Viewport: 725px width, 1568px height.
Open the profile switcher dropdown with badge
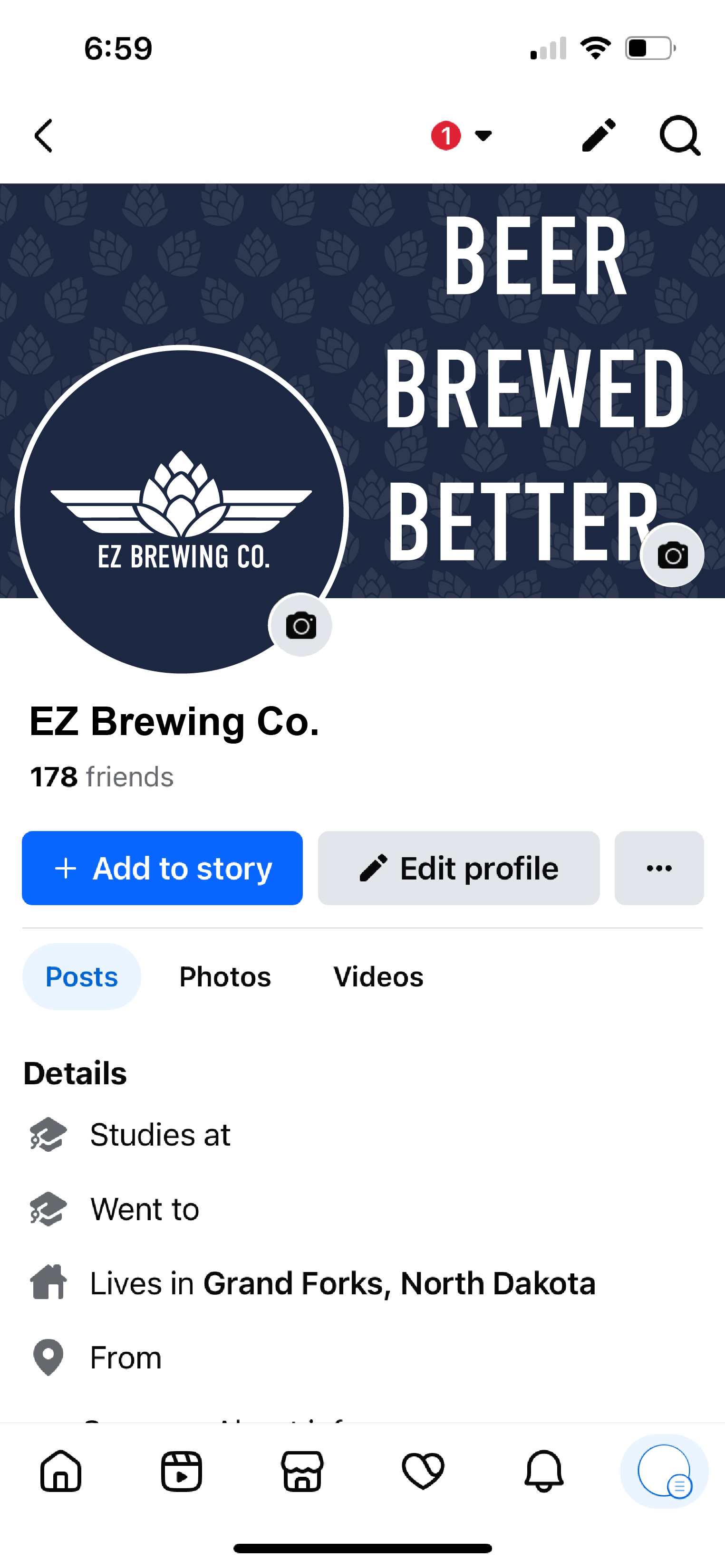pos(462,135)
